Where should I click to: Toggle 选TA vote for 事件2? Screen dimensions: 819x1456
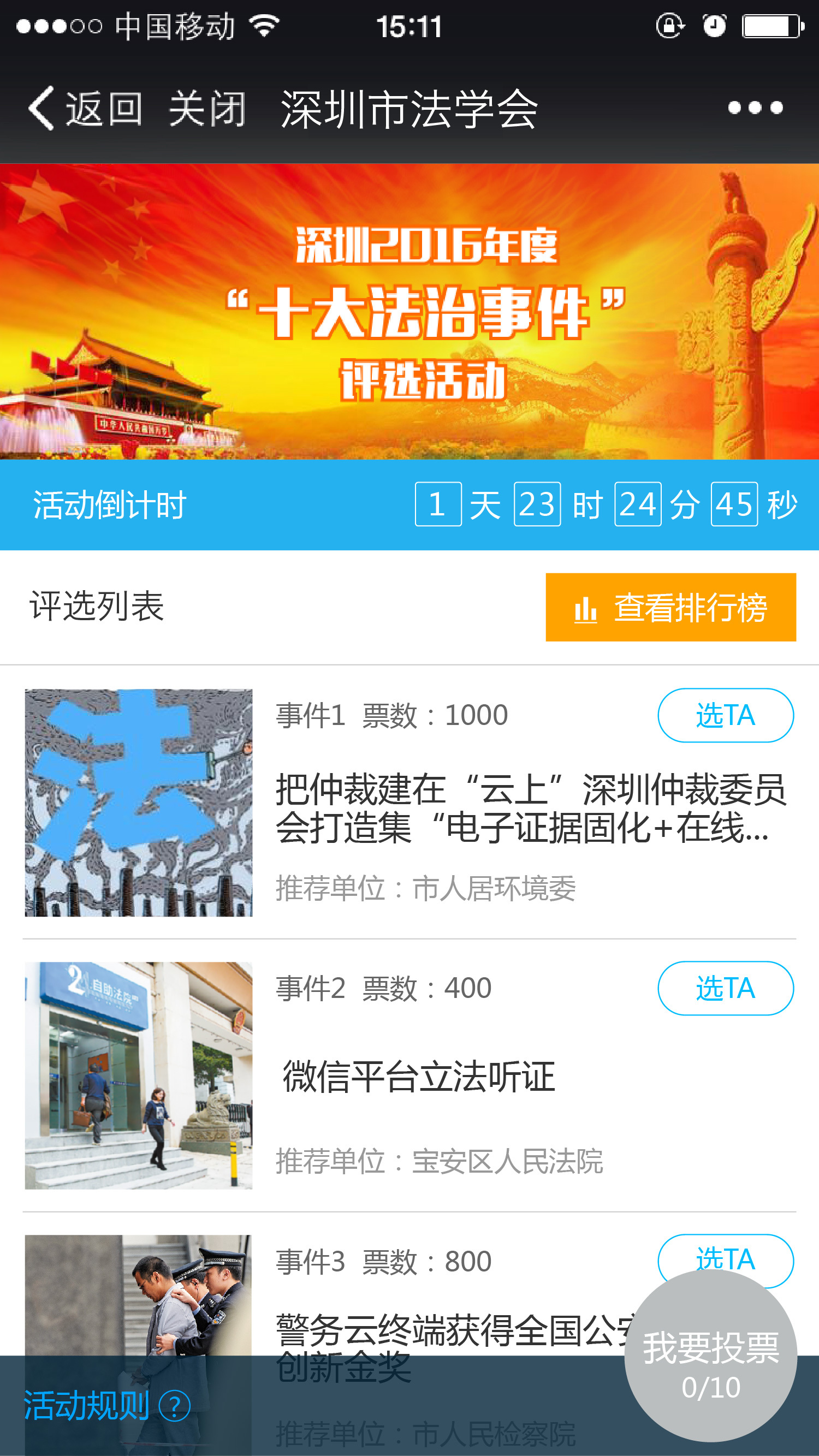(725, 988)
